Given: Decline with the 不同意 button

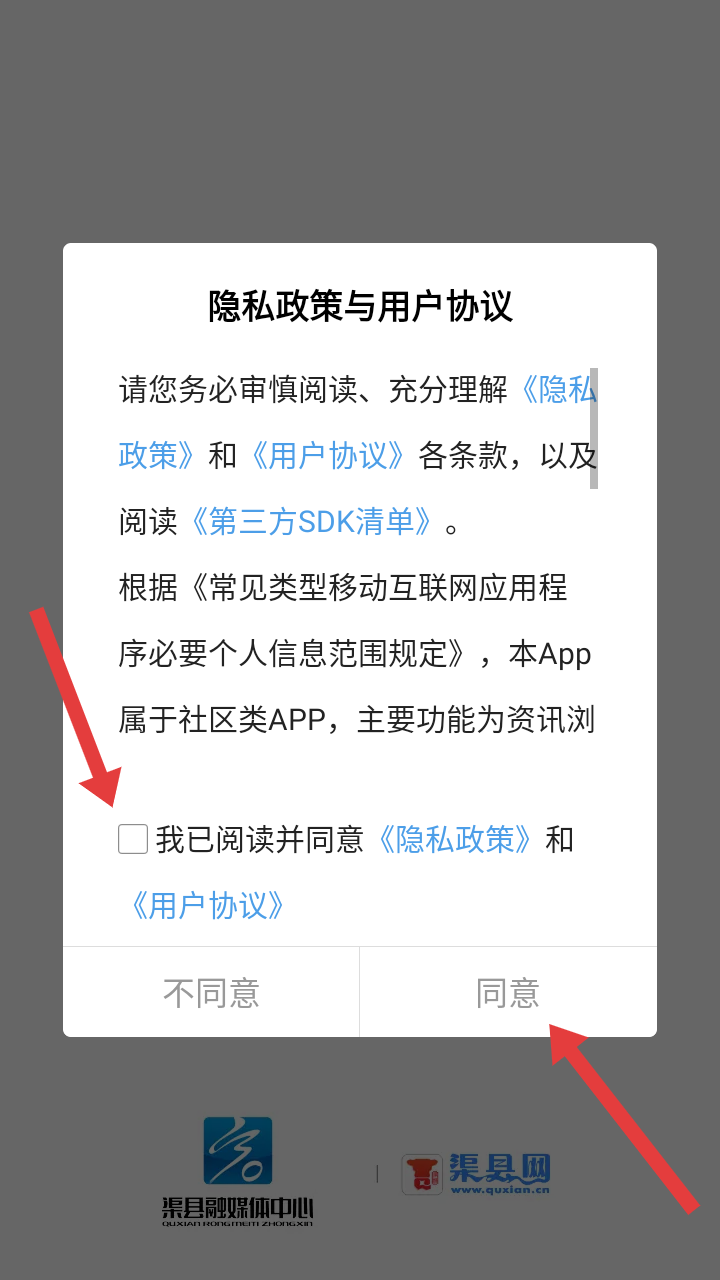Looking at the screenshot, I should point(211,992).
